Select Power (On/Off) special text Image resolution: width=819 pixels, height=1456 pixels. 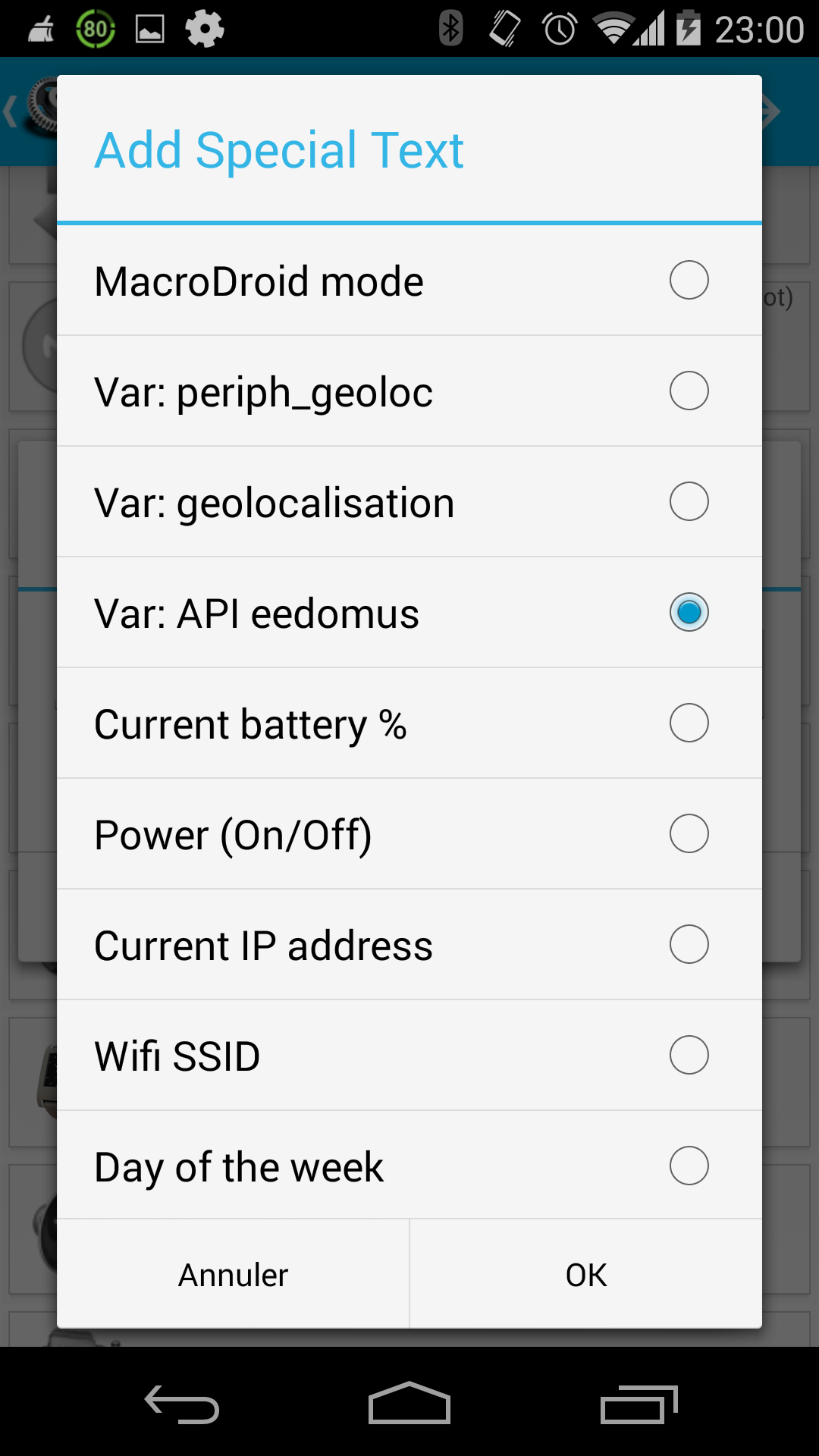click(409, 833)
